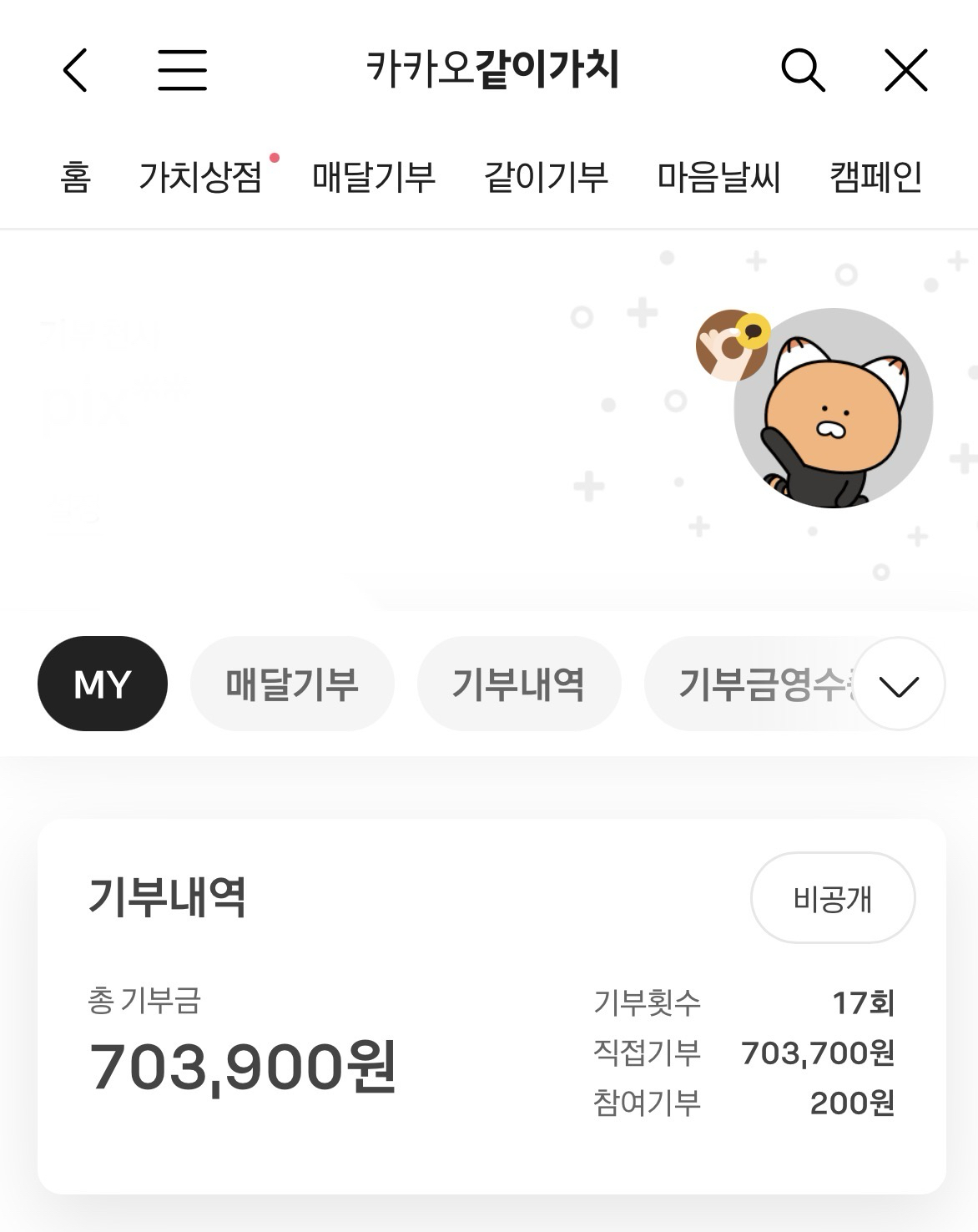Open the search magnifier icon
The image size is (978, 1232).
click(x=803, y=69)
